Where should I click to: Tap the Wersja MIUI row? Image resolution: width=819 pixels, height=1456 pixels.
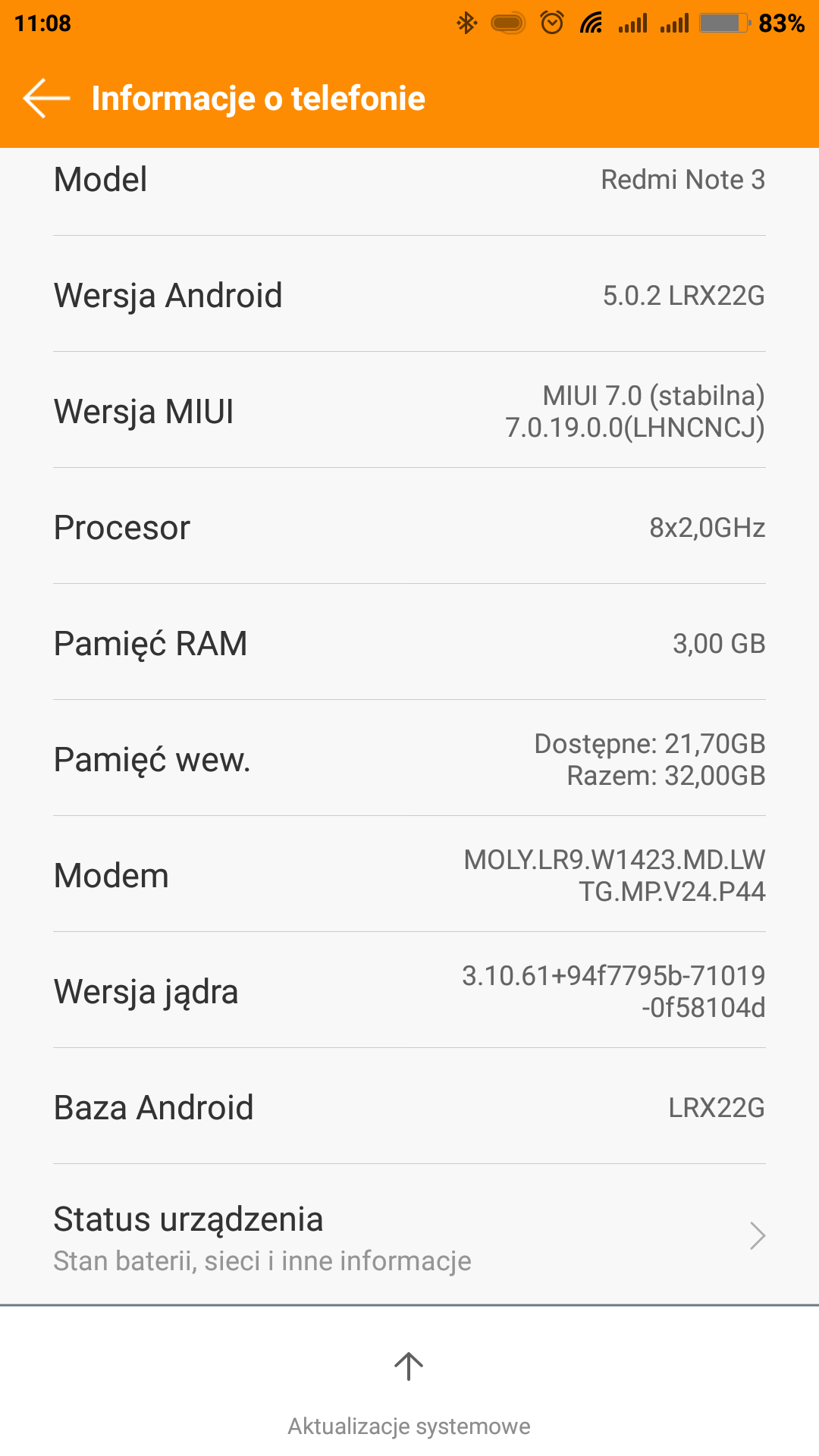tap(409, 411)
